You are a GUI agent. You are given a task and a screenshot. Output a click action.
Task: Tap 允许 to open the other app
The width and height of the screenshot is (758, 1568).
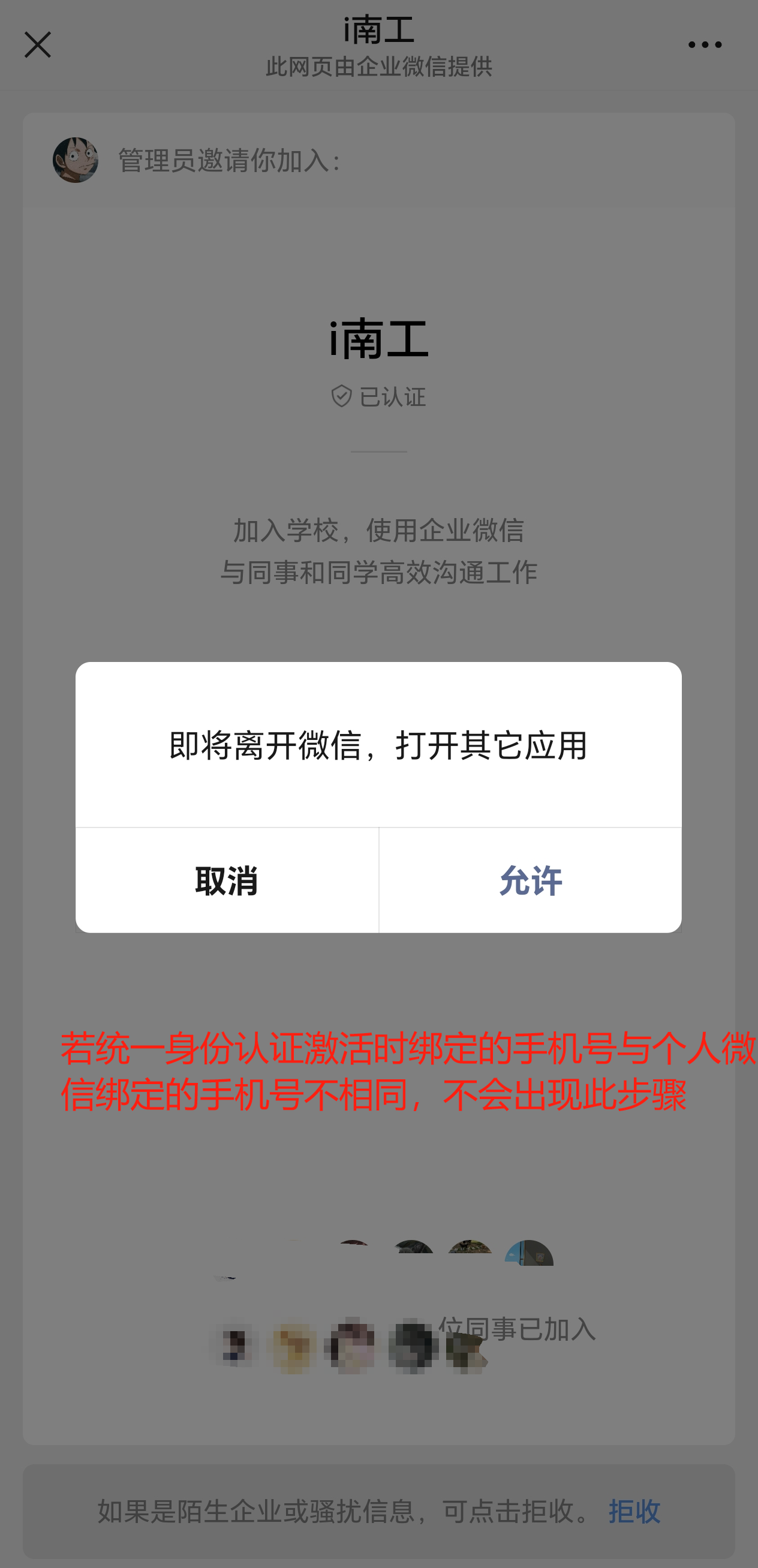point(530,880)
